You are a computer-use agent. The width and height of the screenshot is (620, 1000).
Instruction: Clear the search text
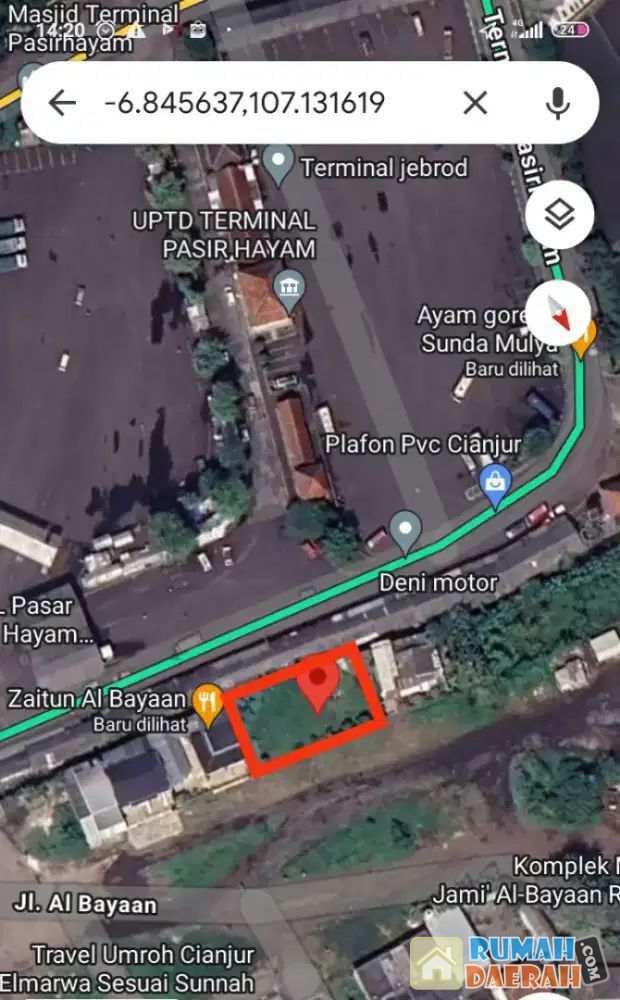(x=475, y=102)
